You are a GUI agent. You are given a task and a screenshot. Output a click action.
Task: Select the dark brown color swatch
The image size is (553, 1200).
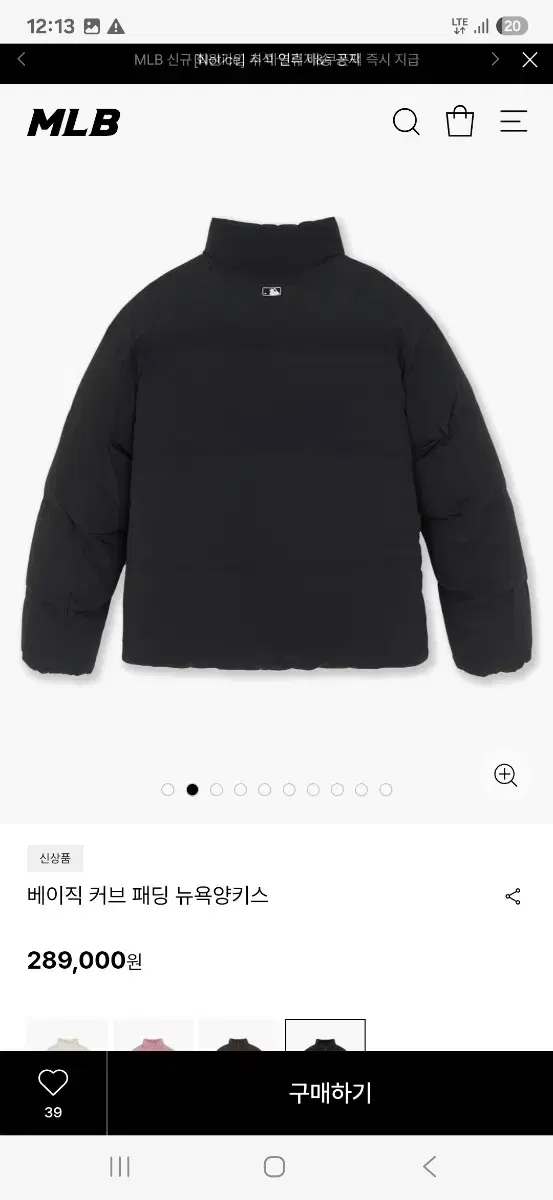(x=239, y=1035)
